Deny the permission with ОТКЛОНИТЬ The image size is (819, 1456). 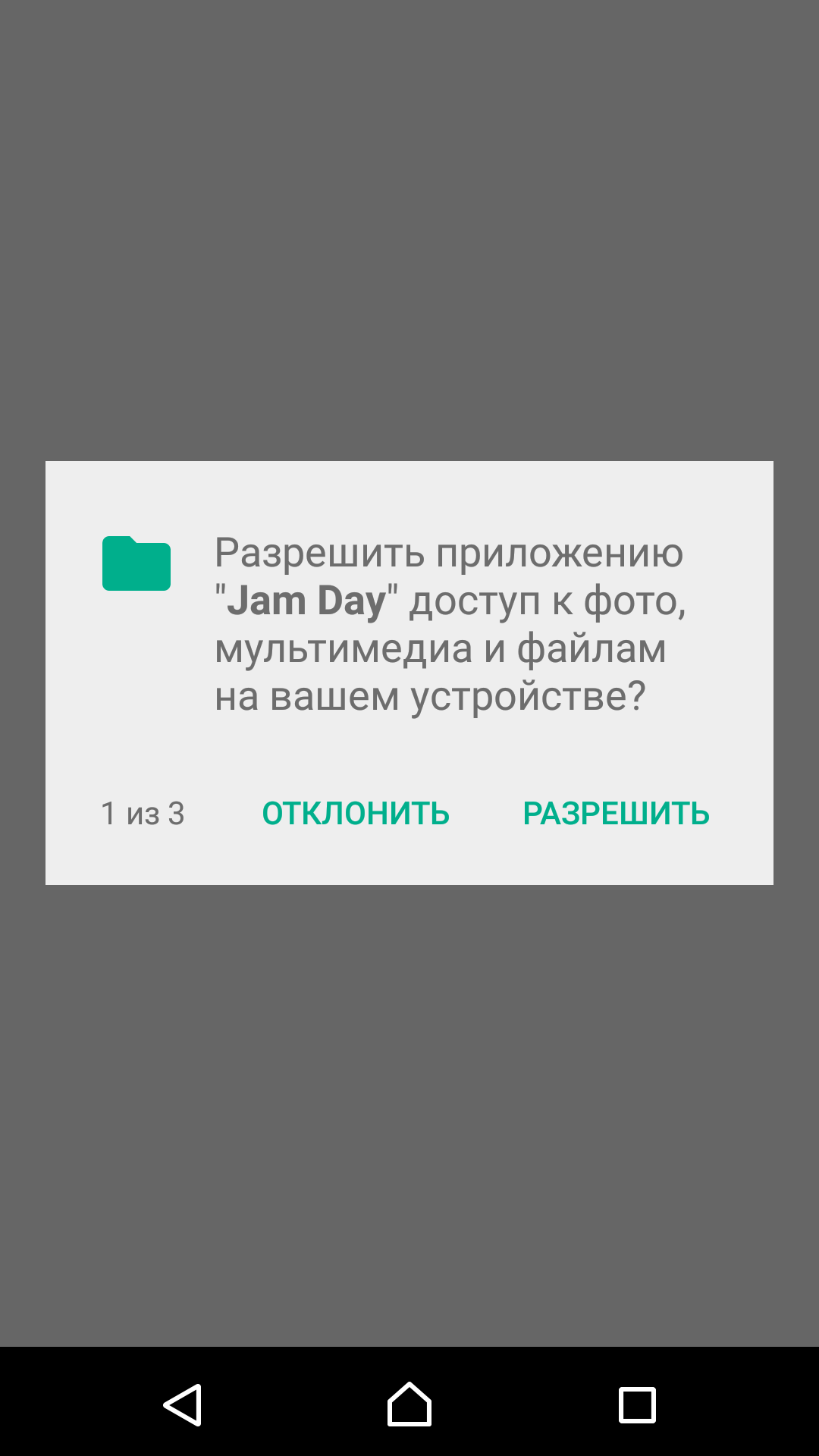[x=356, y=814]
